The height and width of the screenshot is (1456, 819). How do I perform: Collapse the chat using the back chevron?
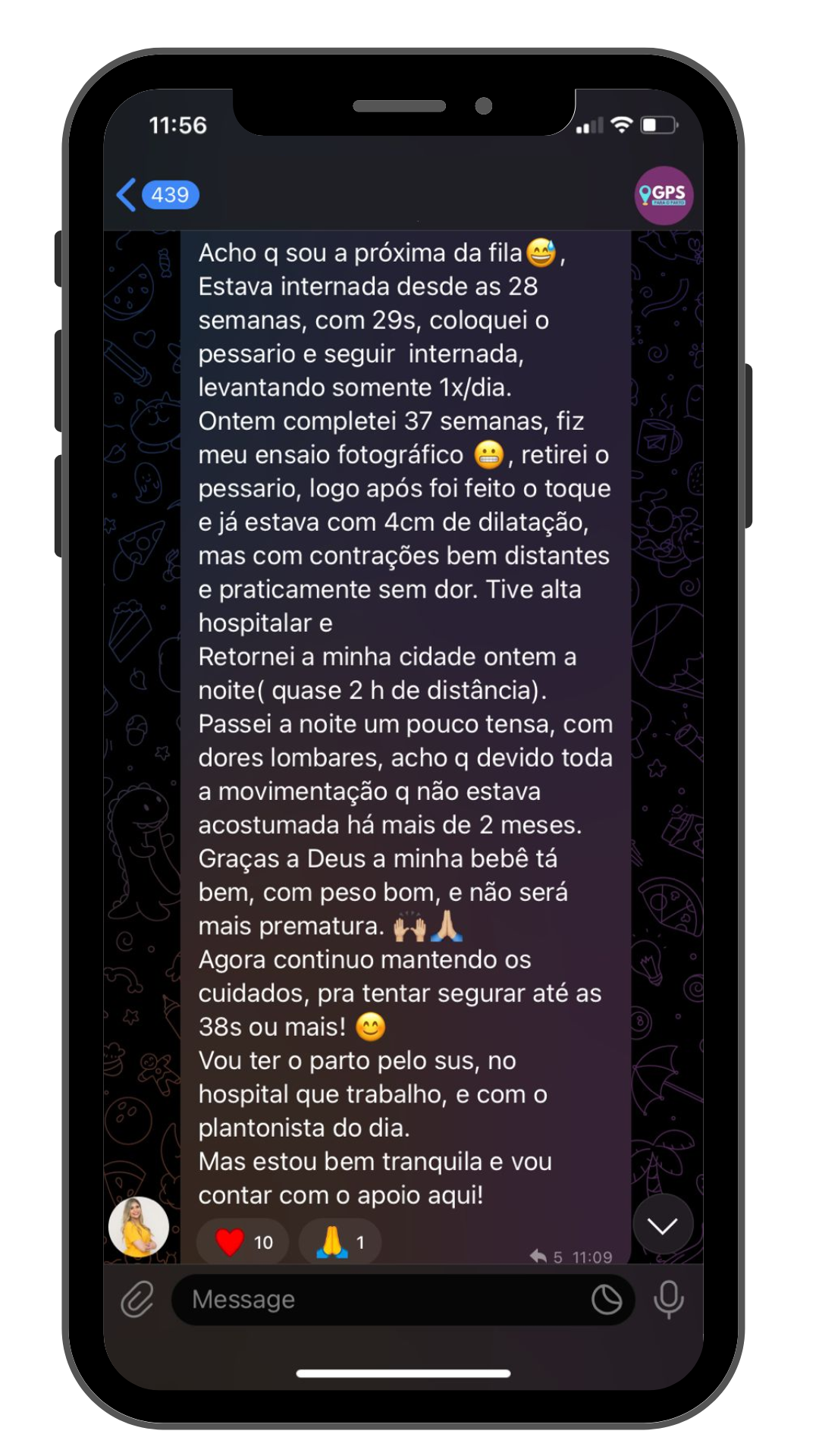click(127, 194)
